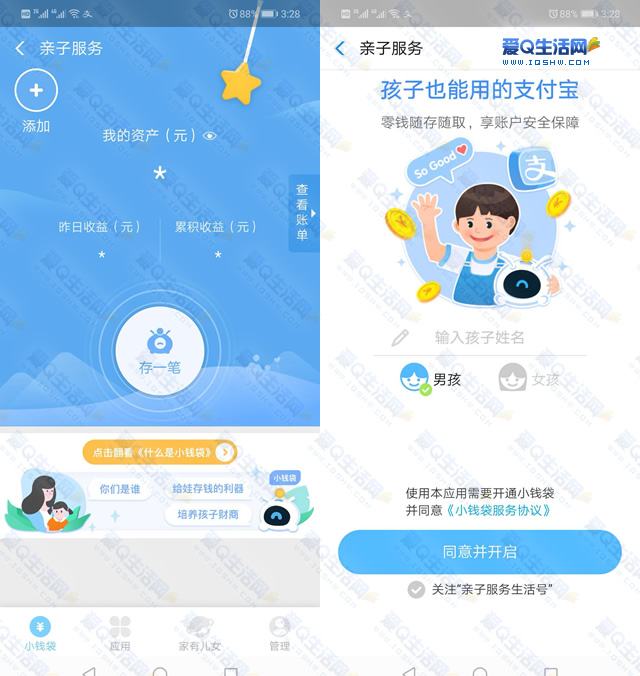Tap the 培养孩子财商 chip
Image resolution: width=640 pixels, height=676 pixels.
208,515
